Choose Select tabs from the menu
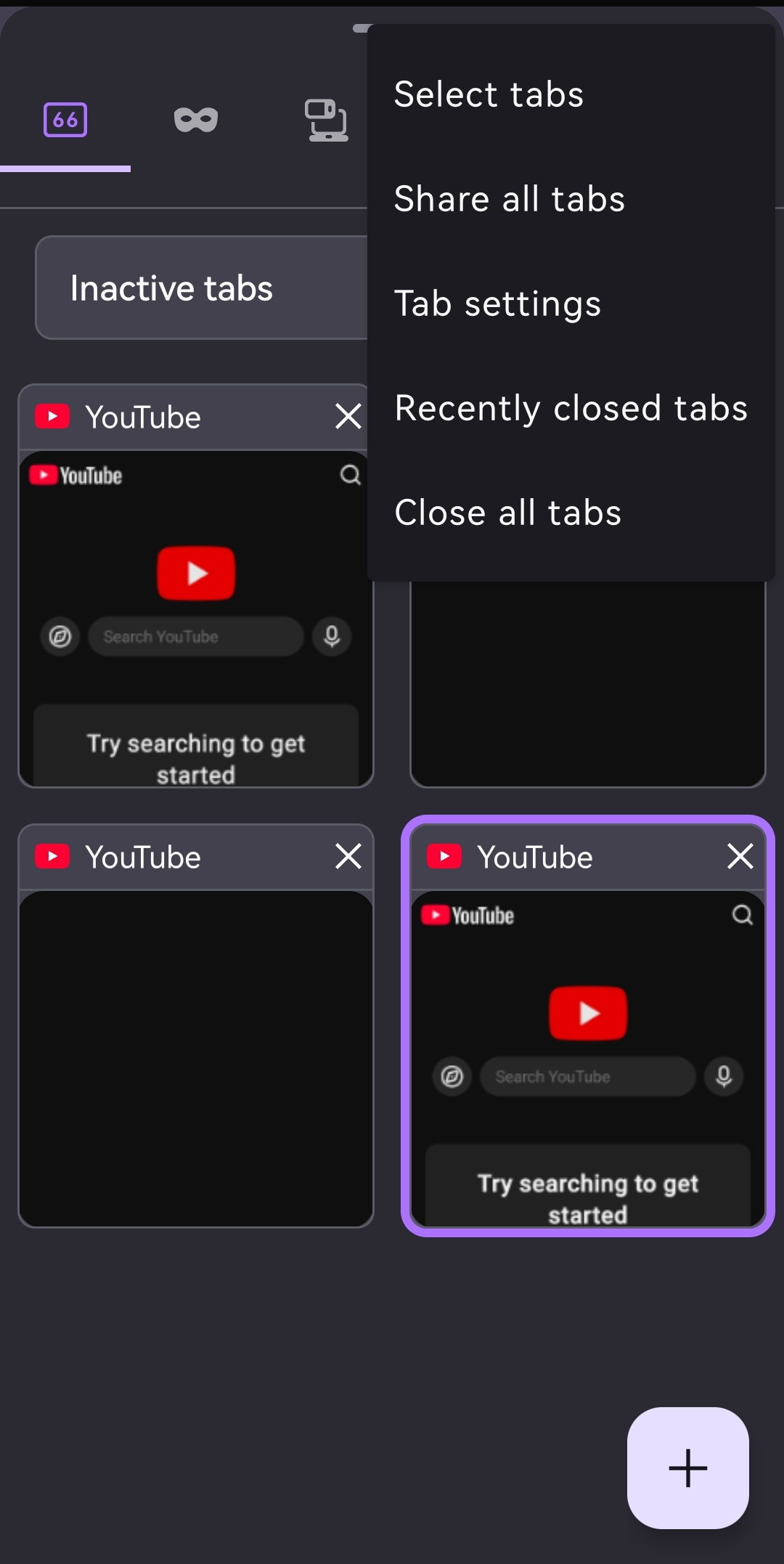The width and height of the screenshot is (784, 1564). (489, 94)
